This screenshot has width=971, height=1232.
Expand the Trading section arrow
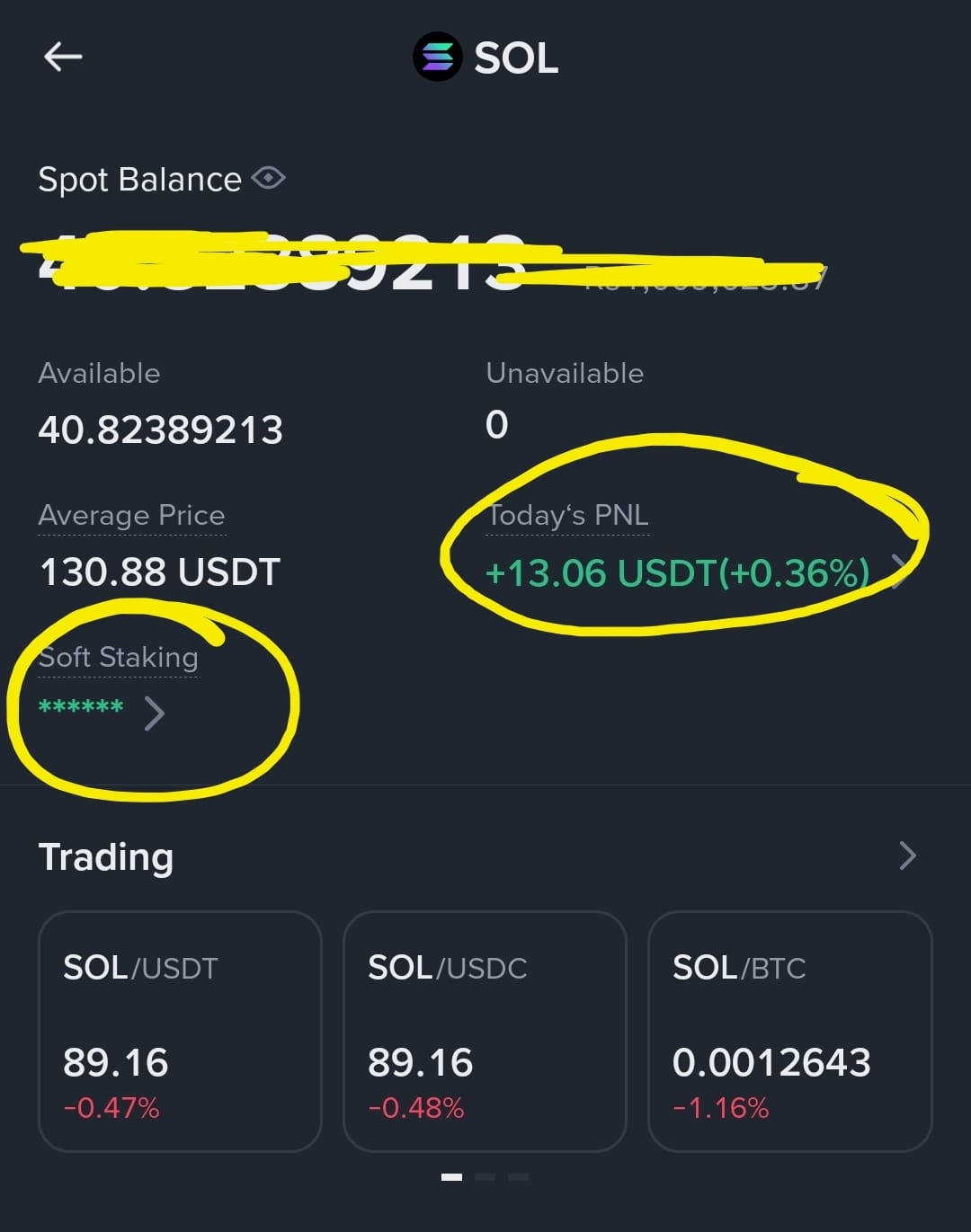907,855
